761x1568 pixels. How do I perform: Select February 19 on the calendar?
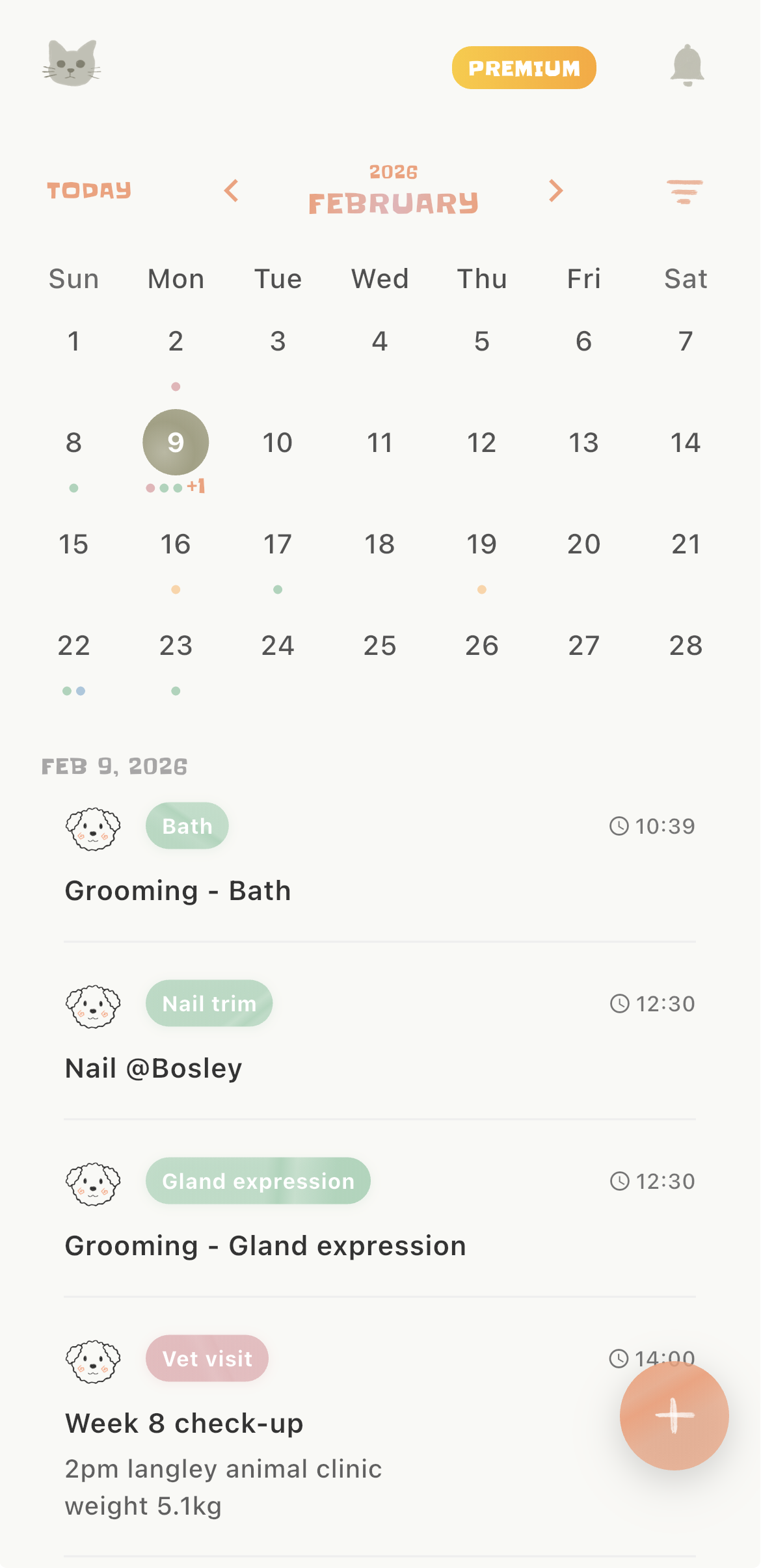481,545
